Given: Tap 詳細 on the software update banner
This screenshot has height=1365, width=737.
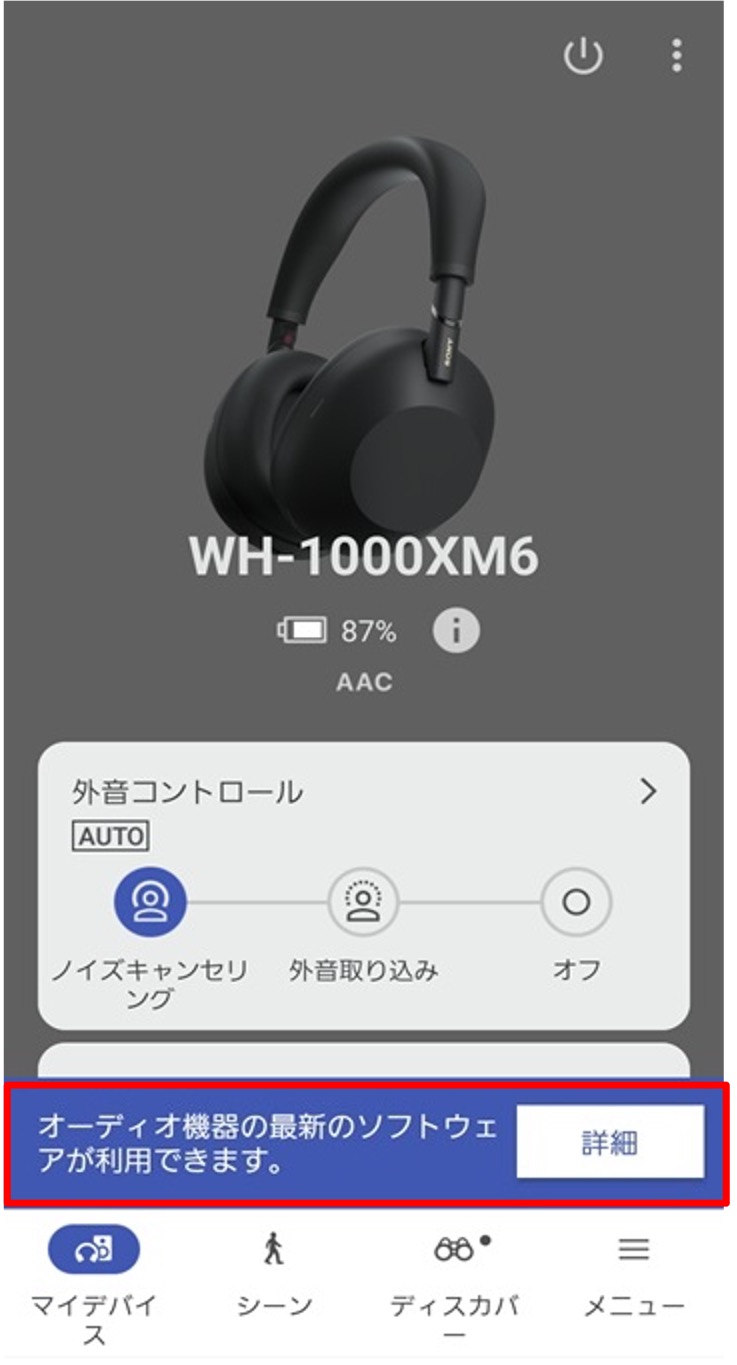Looking at the screenshot, I should click(610, 1143).
